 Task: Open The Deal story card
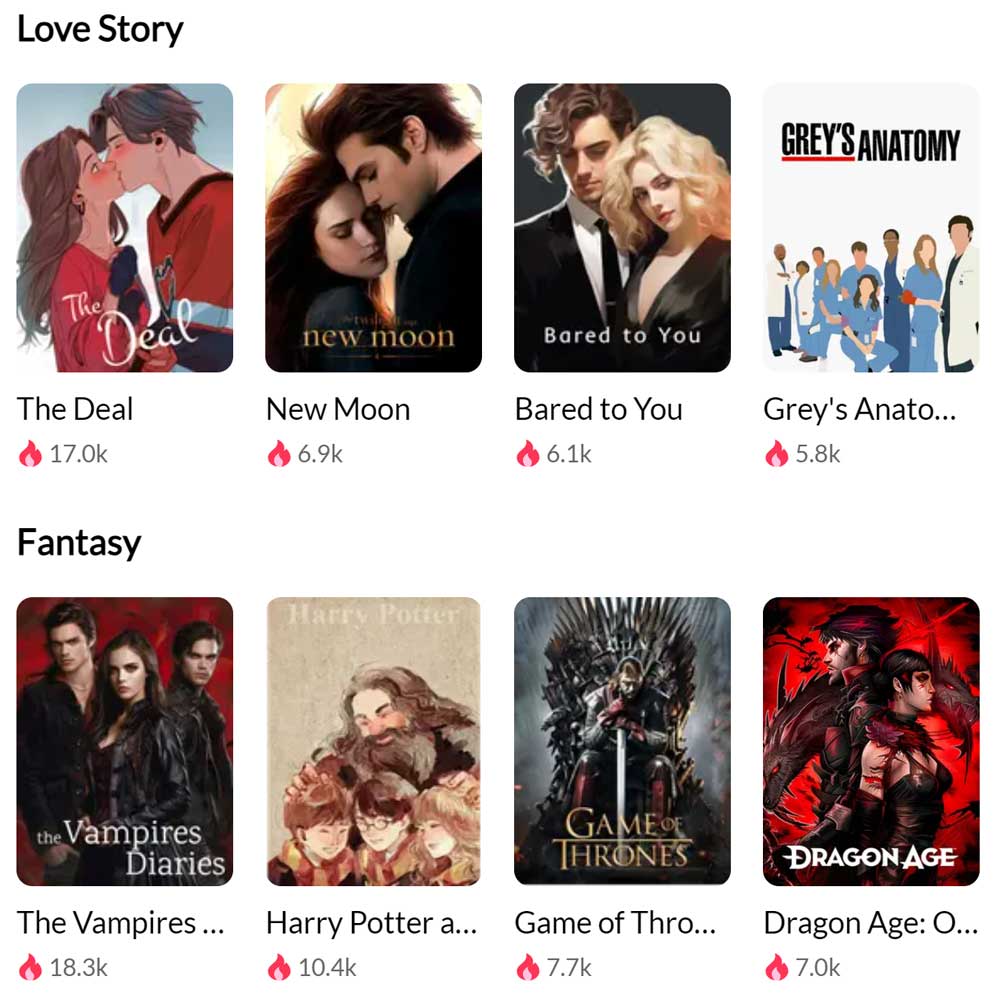pyautogui.click(x=125, y=228)
